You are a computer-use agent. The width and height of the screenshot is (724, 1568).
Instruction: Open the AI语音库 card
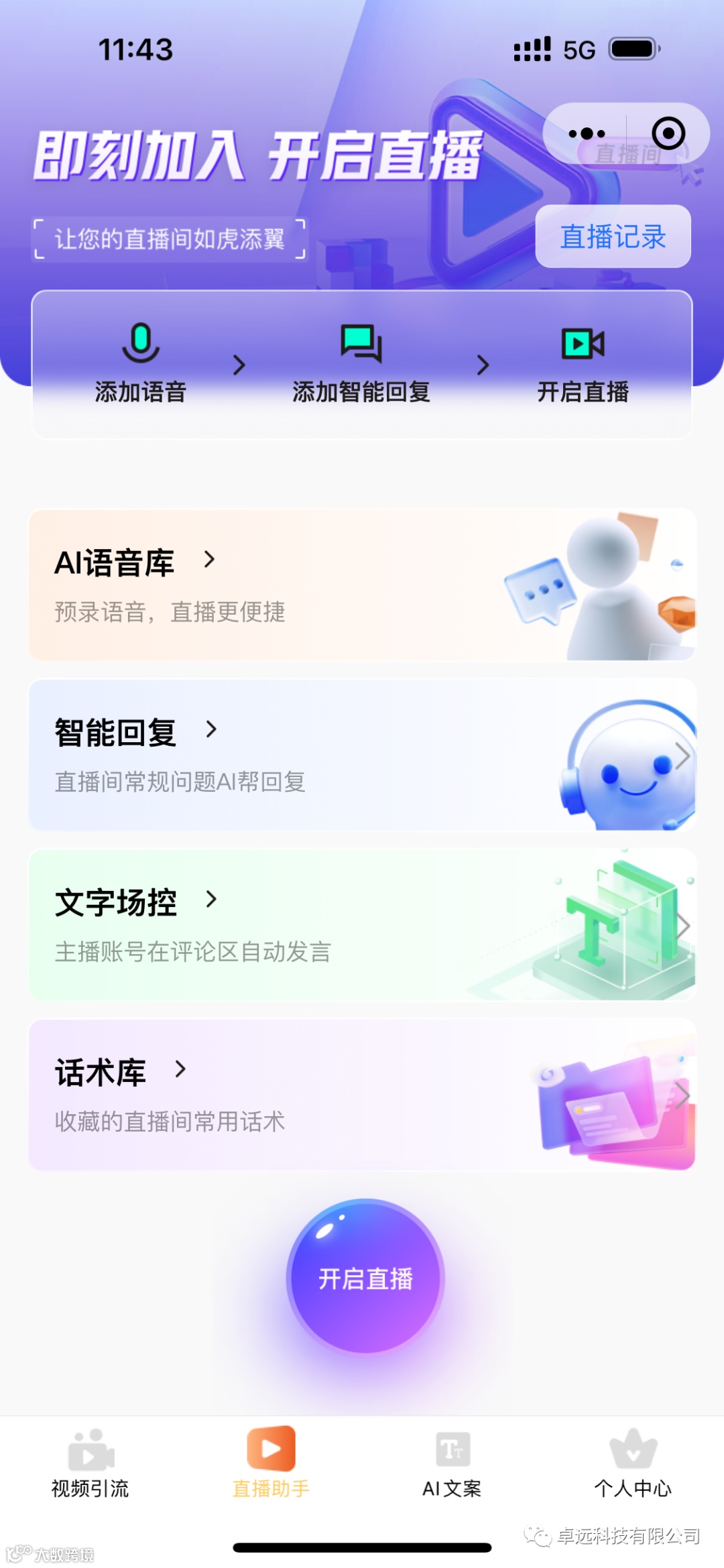[x=362, y=585]
